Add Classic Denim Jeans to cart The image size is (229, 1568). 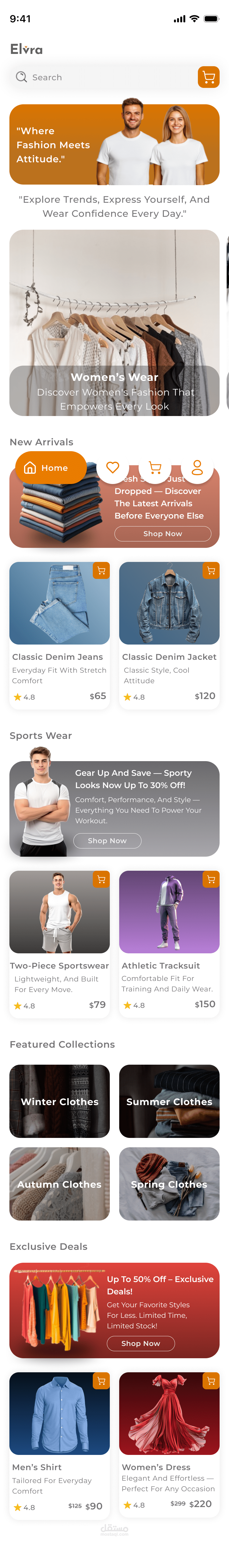point(101,570)
